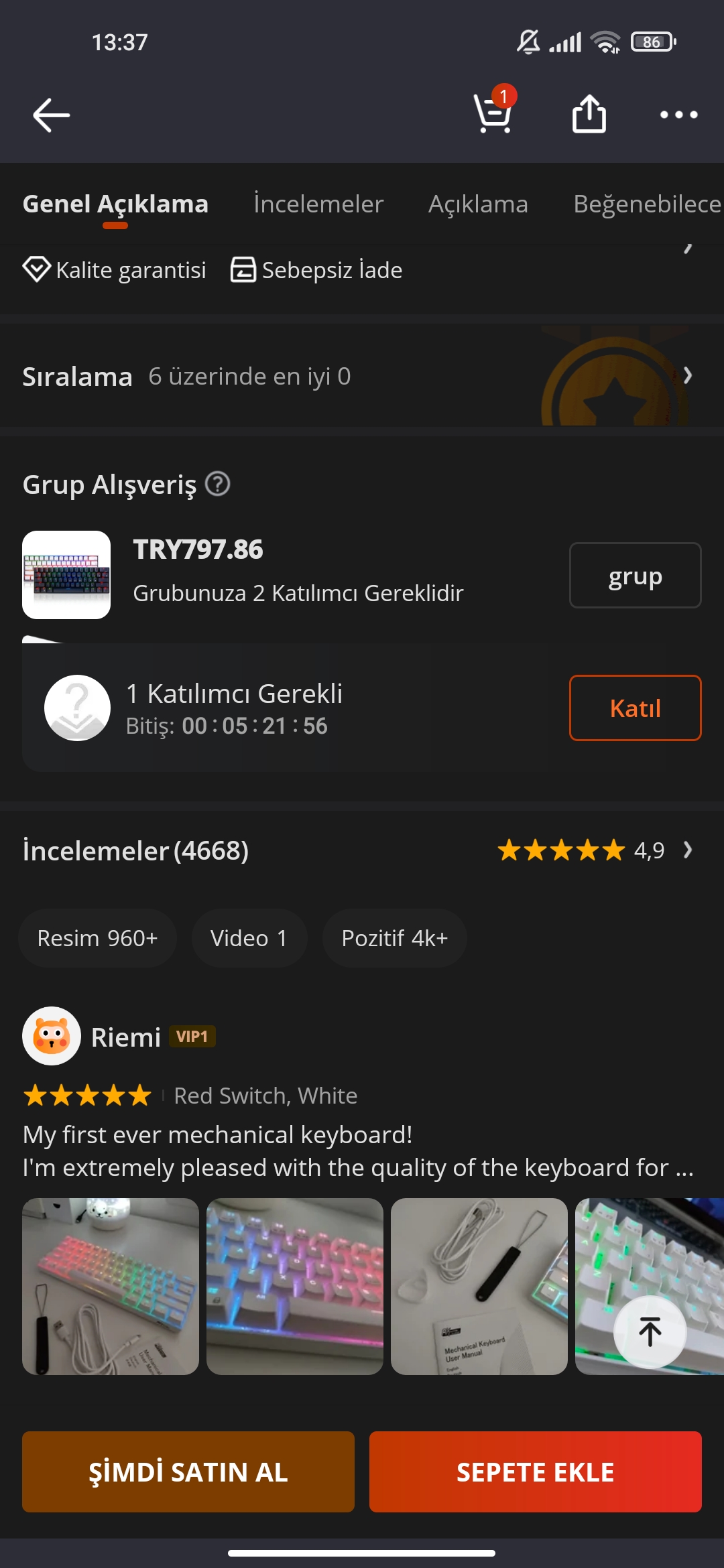Screen dimensions: 724x1568
Task: Filter reviews by Video 1
Action: pos(249,938)
